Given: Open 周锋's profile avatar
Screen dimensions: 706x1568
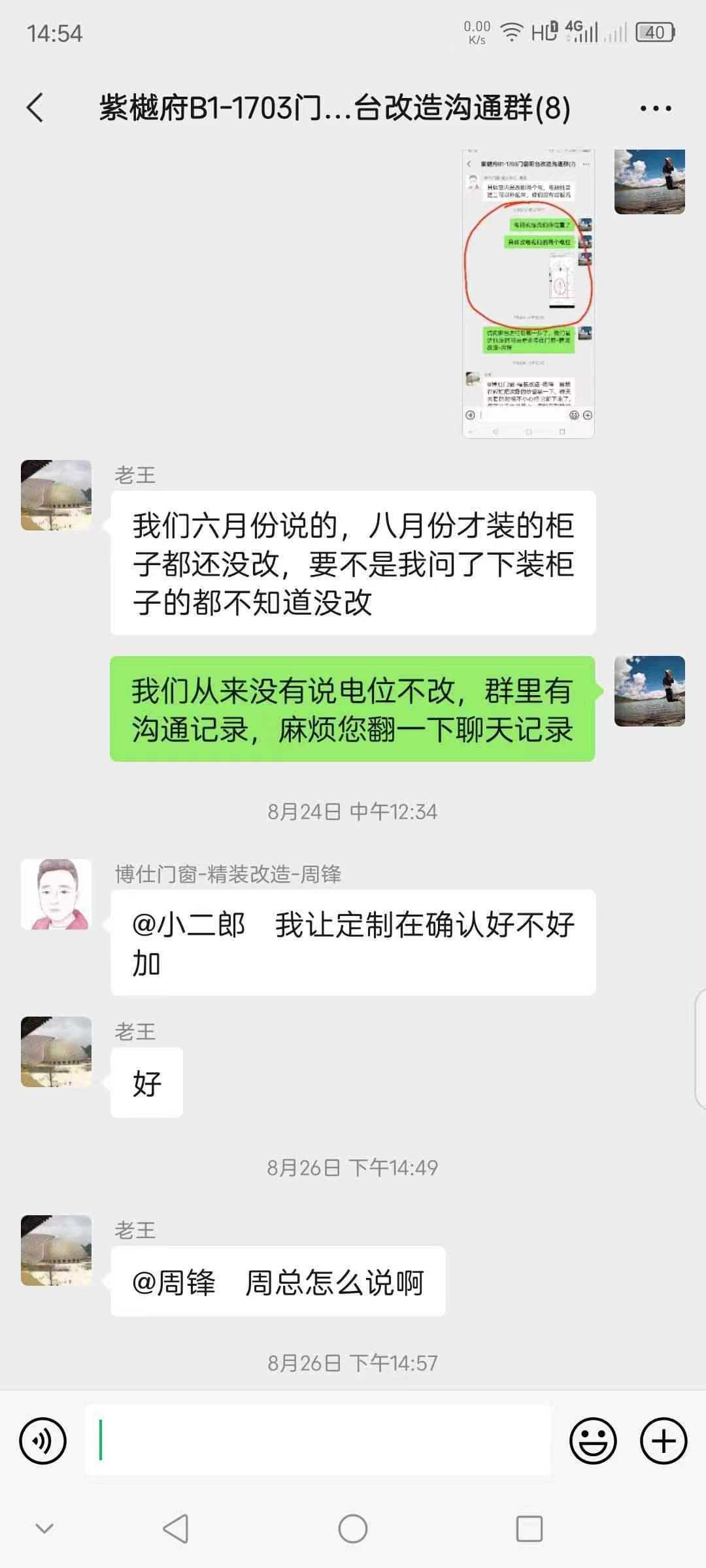Looking at the screenshot, I should tap(56, 894).
